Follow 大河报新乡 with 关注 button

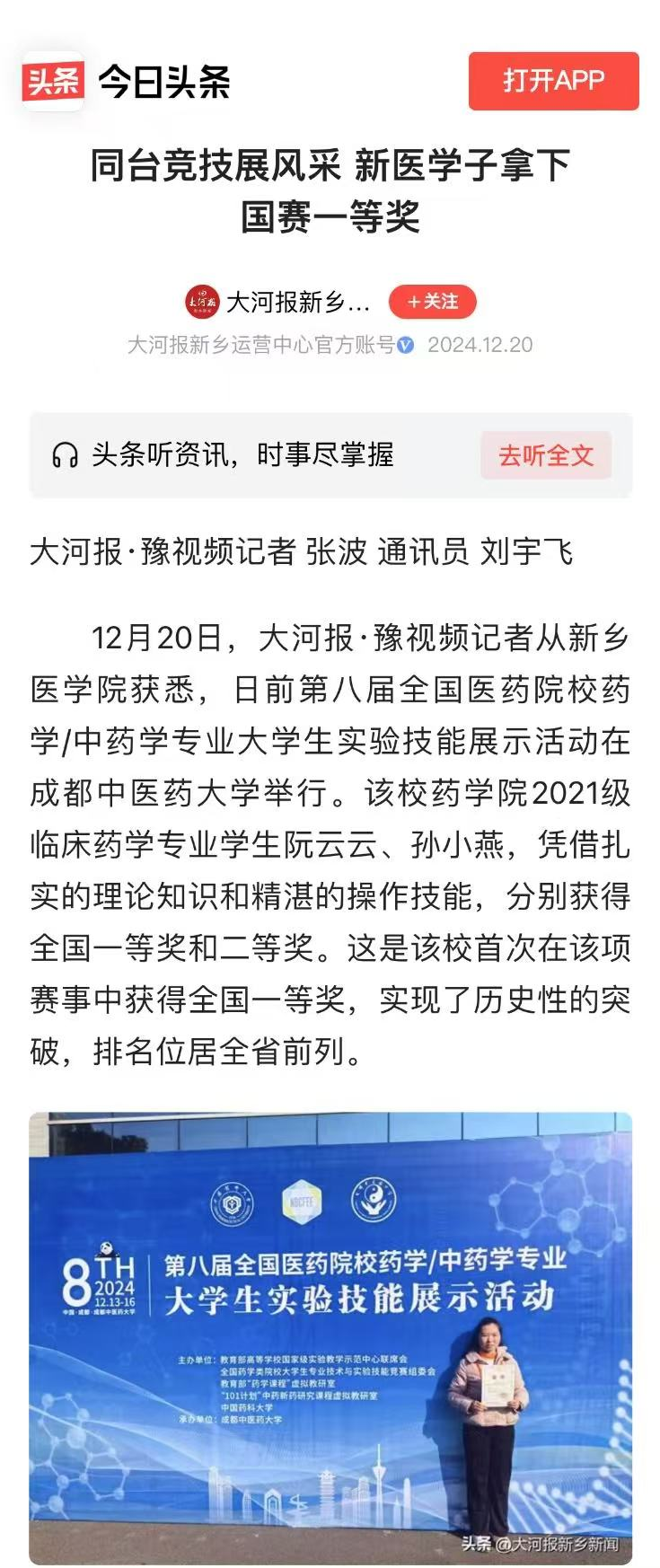(x=432, y=302)
